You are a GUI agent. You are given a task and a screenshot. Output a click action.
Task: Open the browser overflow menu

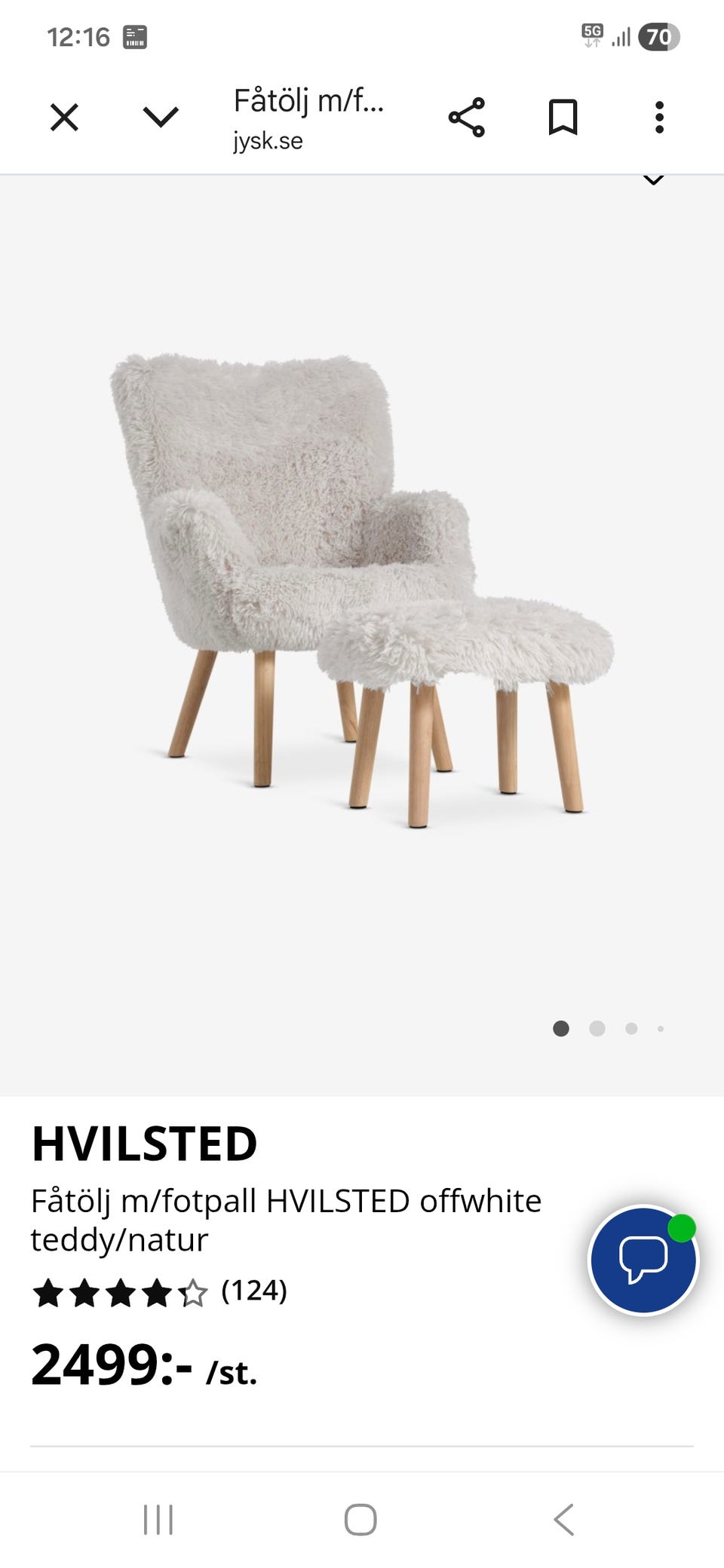(659, 118)
